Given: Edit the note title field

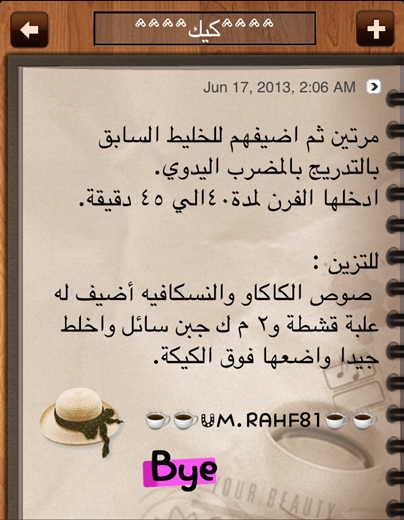Looking at the screenshot, I should [205, 29].
